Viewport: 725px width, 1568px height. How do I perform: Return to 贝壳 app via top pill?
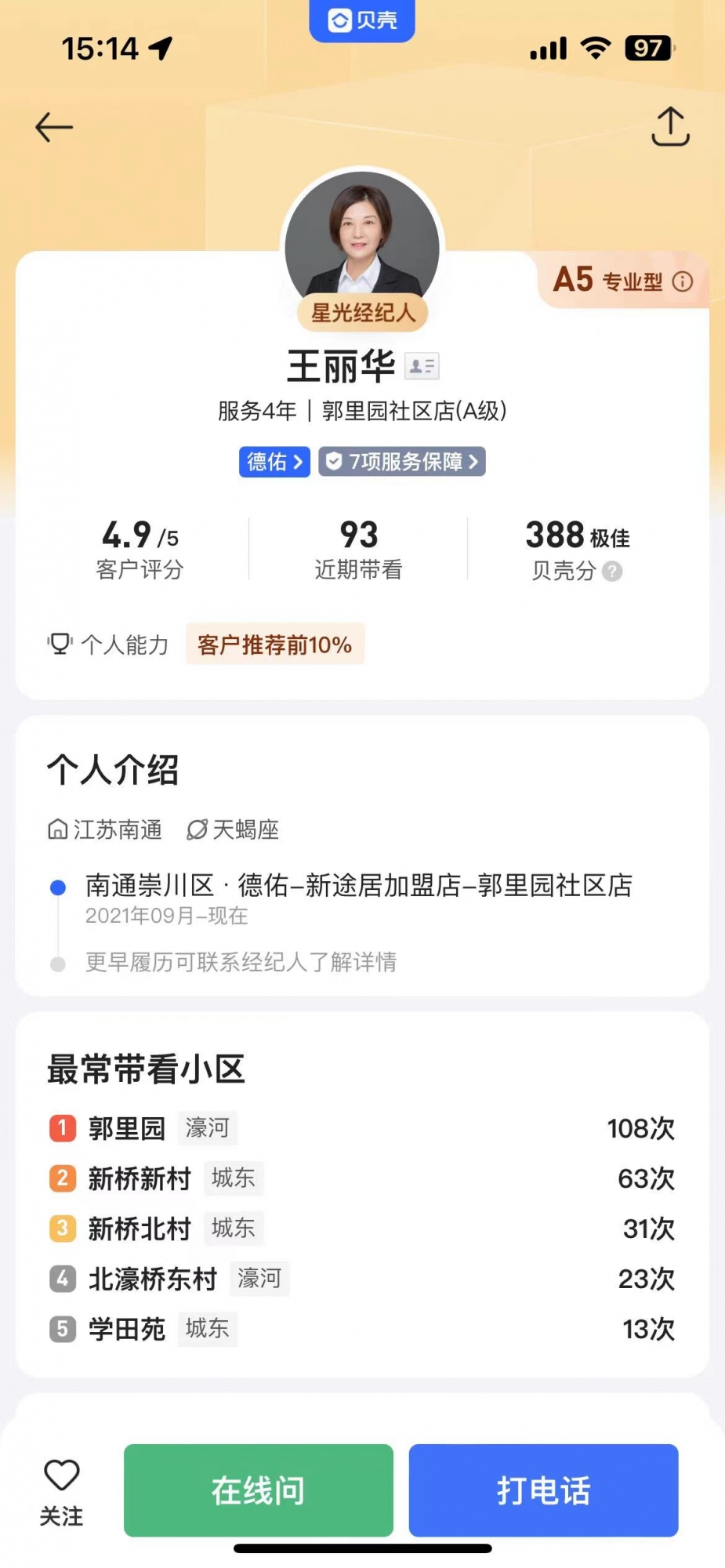(x=362, y=20)
